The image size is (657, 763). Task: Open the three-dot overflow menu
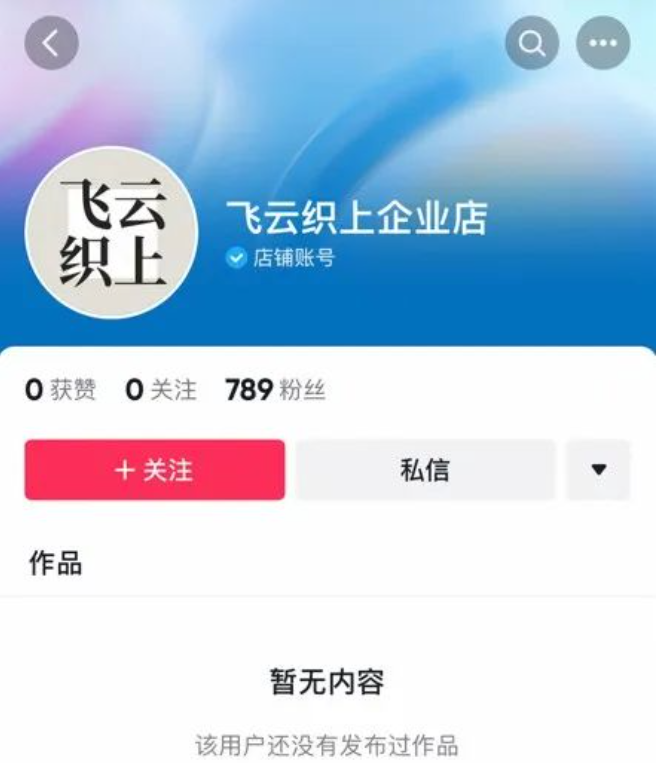click(x=603, y=43)
